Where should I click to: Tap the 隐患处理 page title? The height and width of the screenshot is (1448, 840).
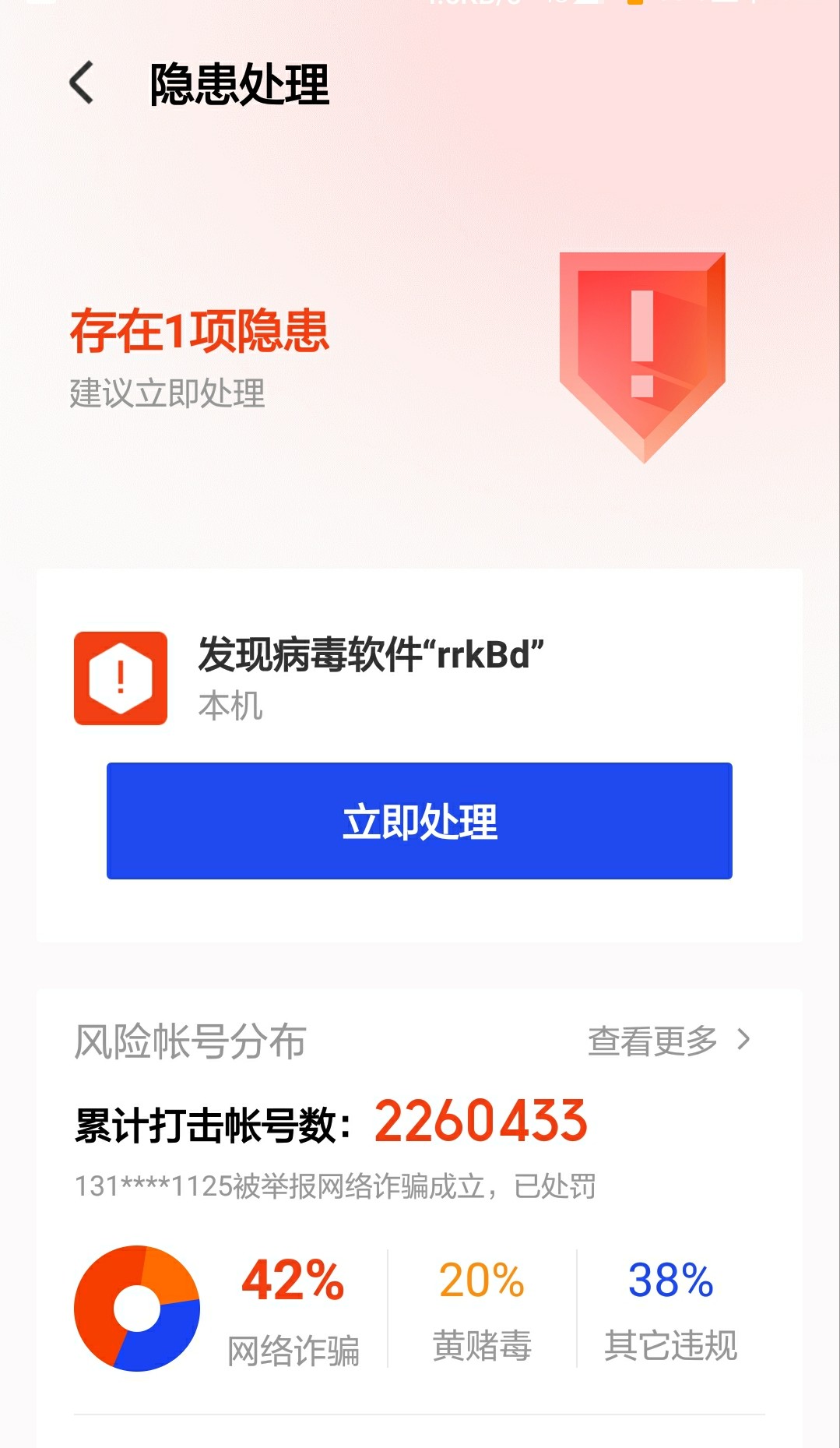(x=239, y=86)
